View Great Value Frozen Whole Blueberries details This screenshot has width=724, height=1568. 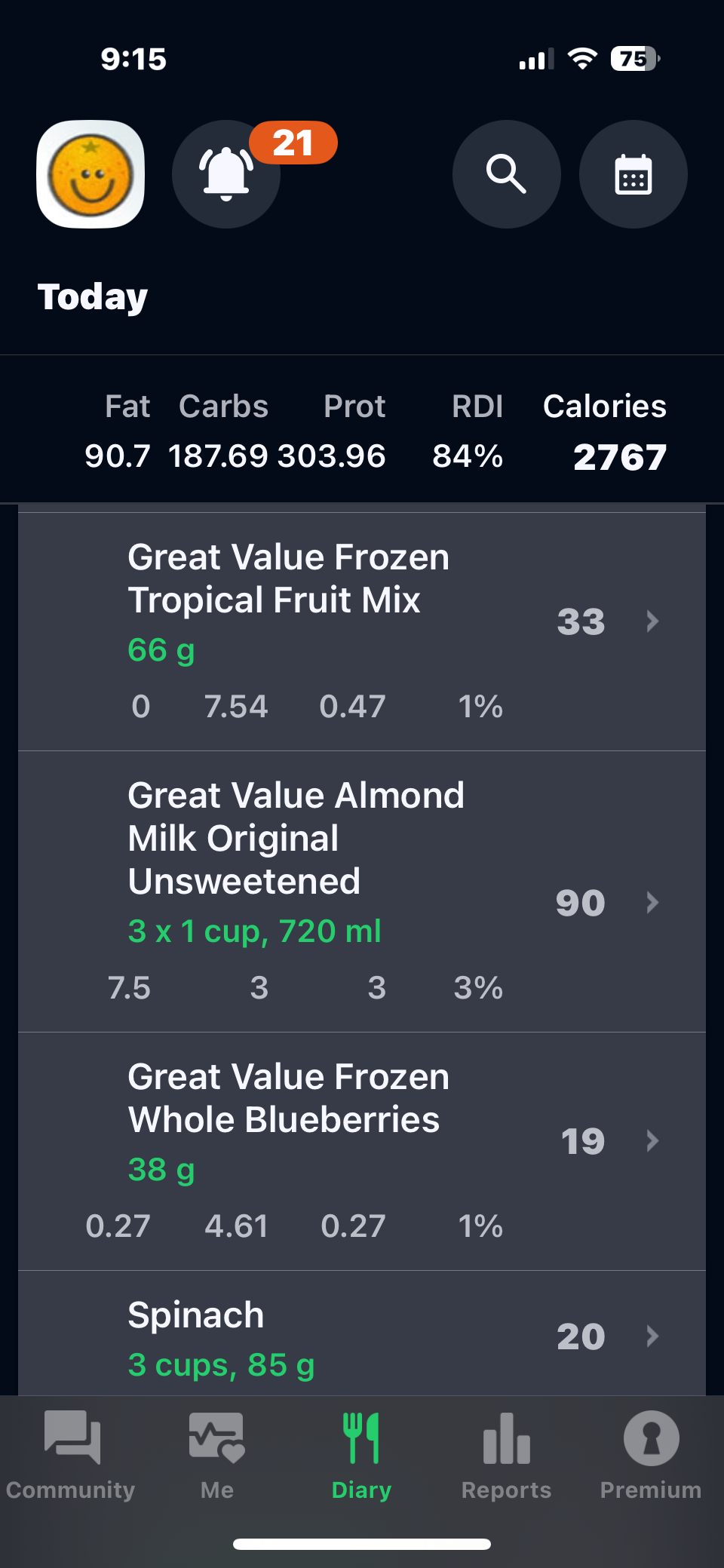362,1150
